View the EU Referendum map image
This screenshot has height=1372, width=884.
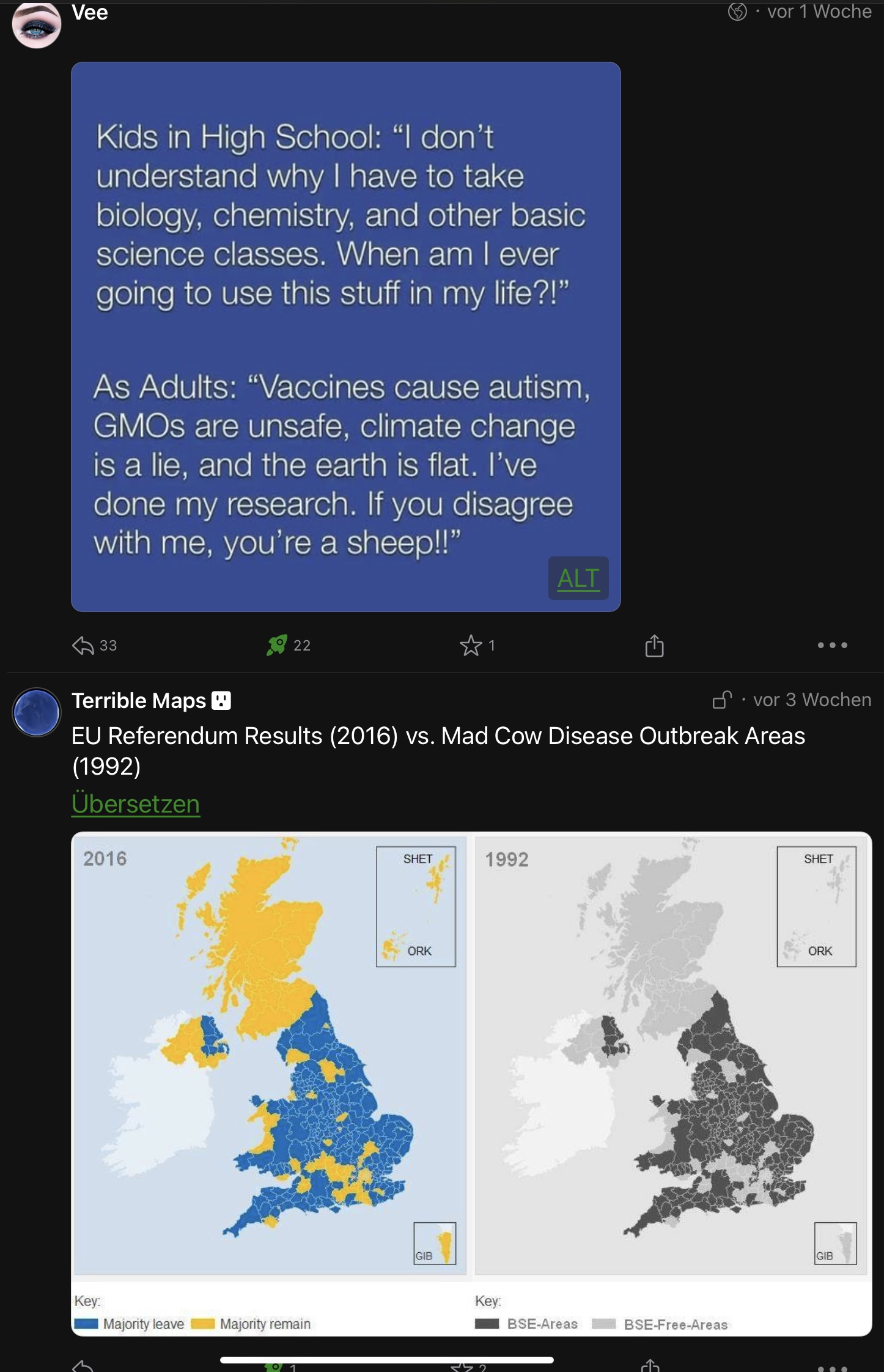click(471, 1082)
